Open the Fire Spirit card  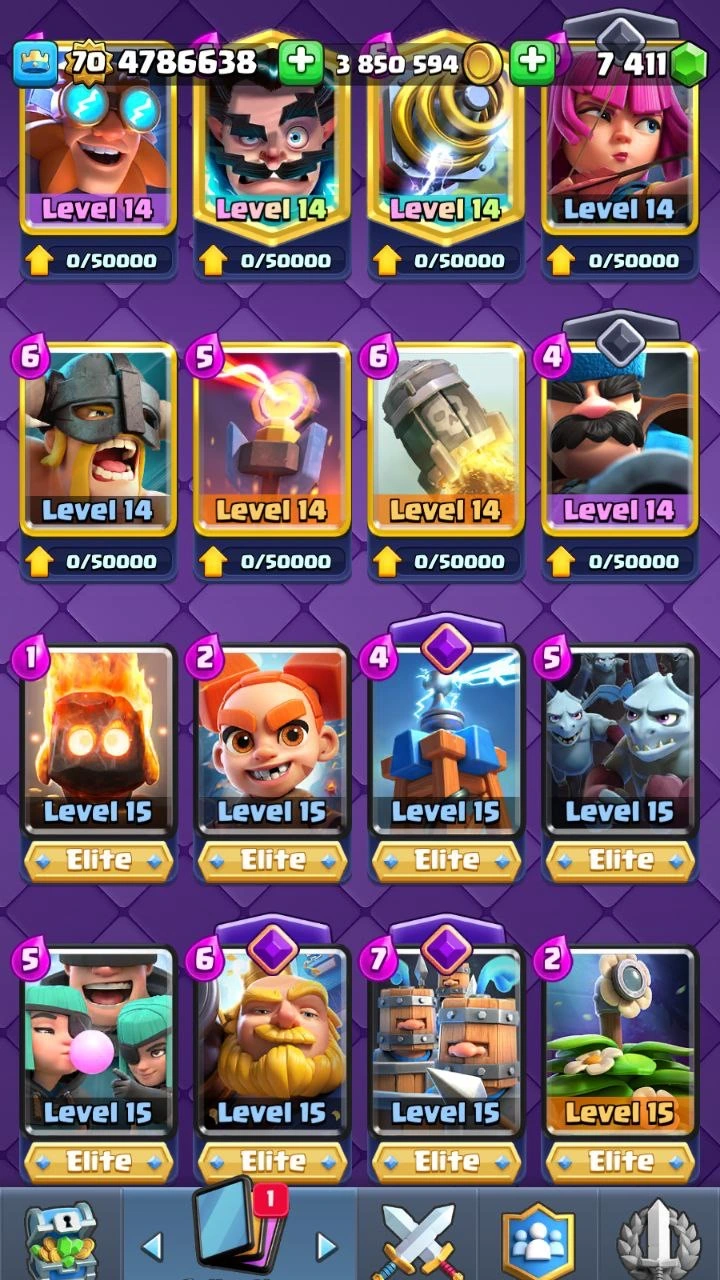click(98, 742)
